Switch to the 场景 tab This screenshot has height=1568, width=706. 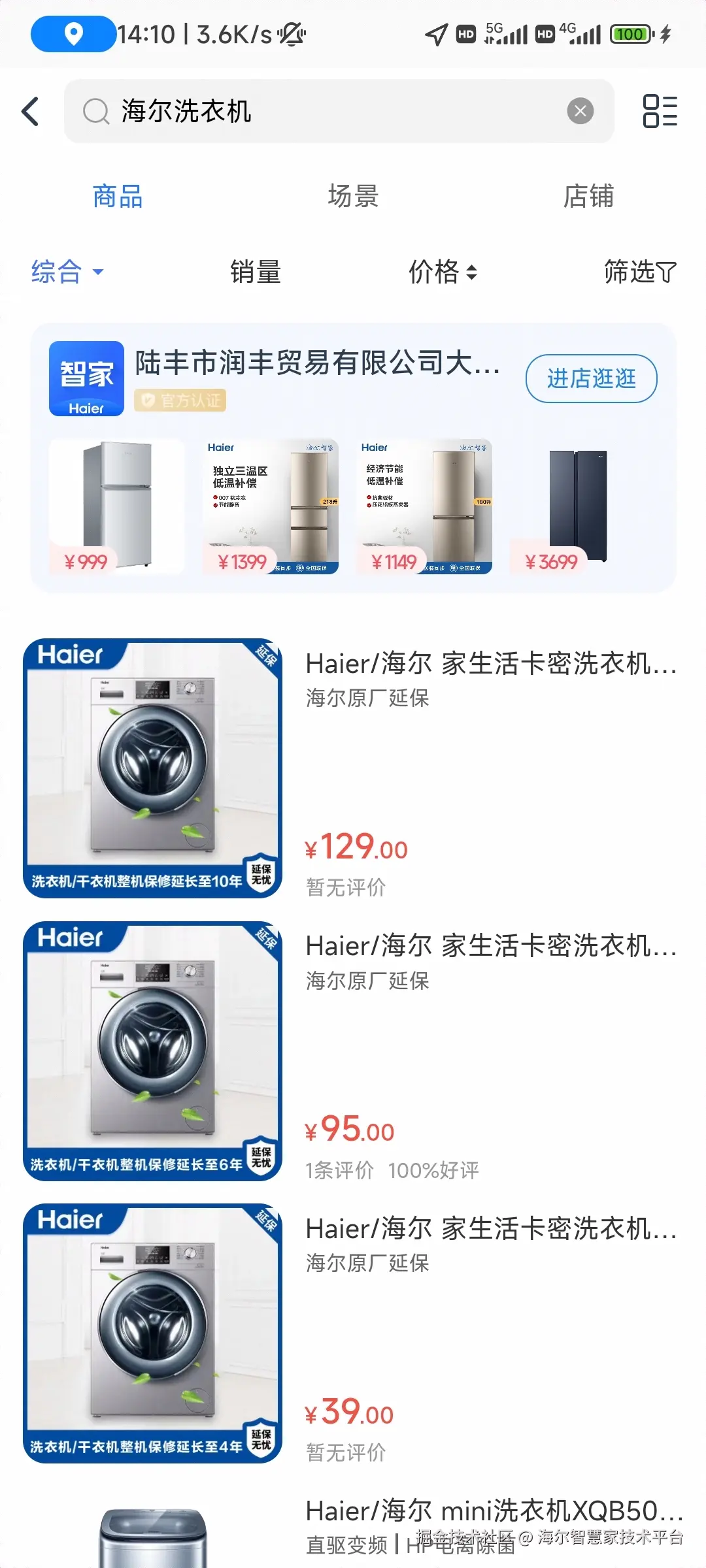(353, 196)
